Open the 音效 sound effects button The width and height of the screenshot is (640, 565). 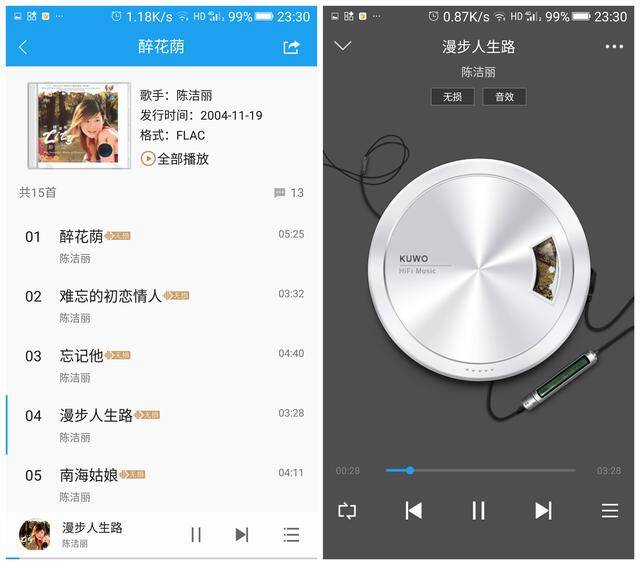[x=504, y=97]
